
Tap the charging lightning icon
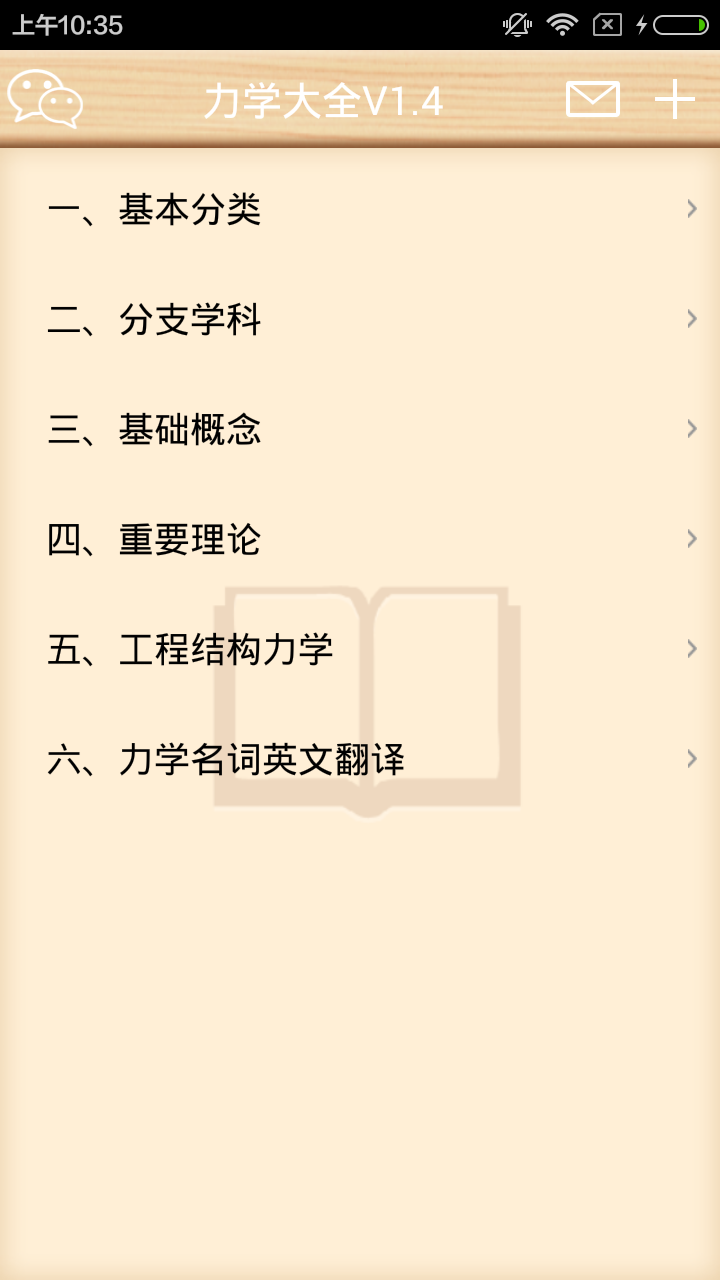(x=643, y=25)
